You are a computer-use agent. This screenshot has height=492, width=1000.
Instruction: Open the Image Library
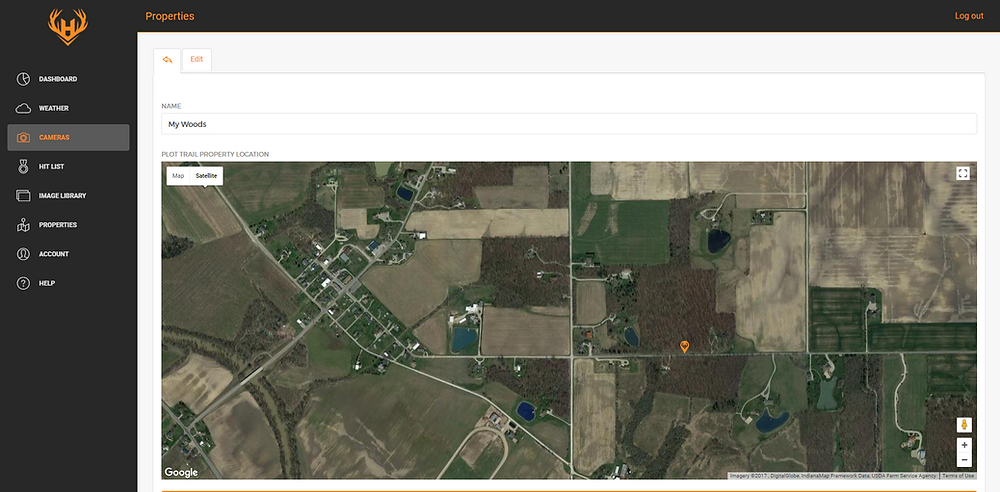click(62, 195)
